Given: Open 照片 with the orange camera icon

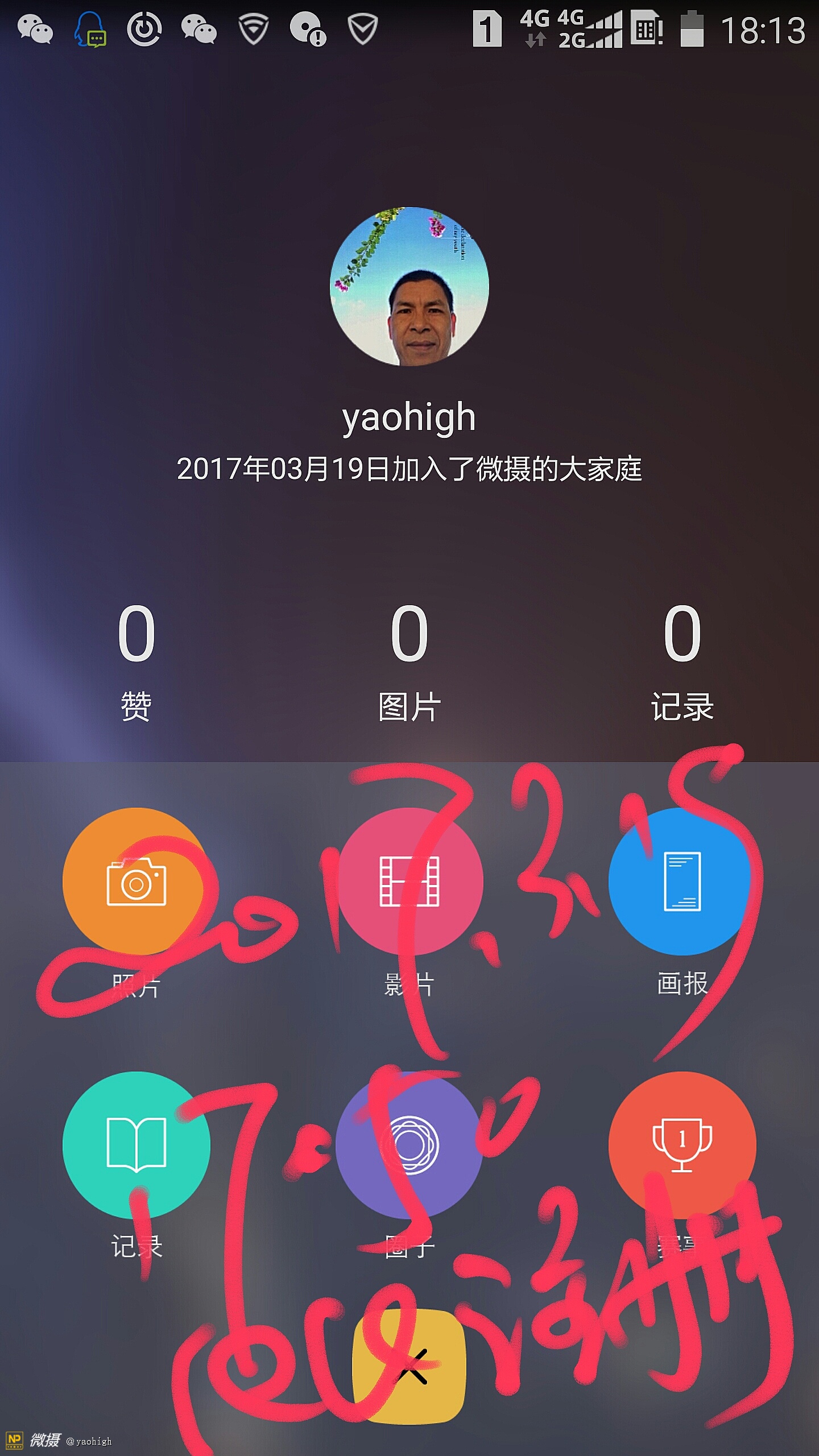Looking at the screenshot, I should click(136, 881).
